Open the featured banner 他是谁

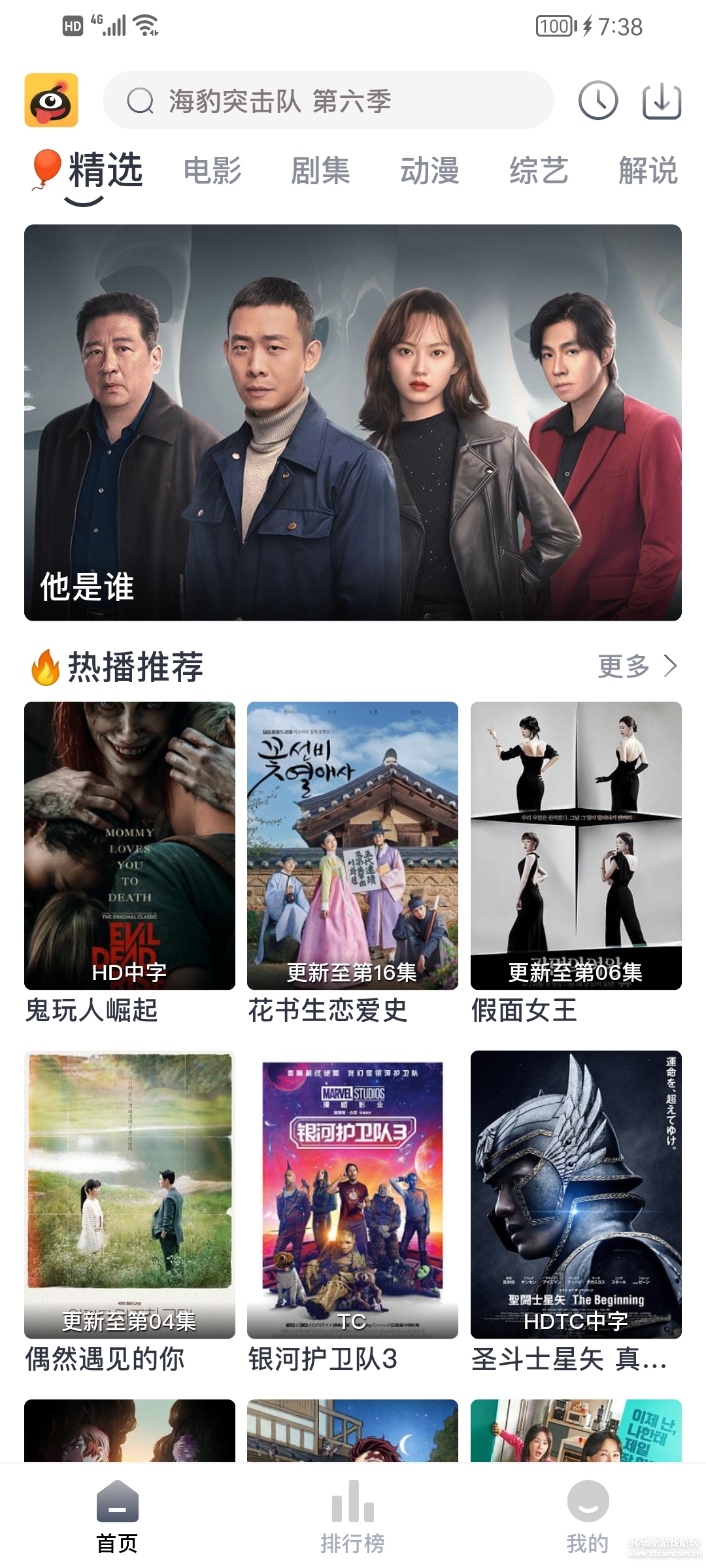pos(353,422)
